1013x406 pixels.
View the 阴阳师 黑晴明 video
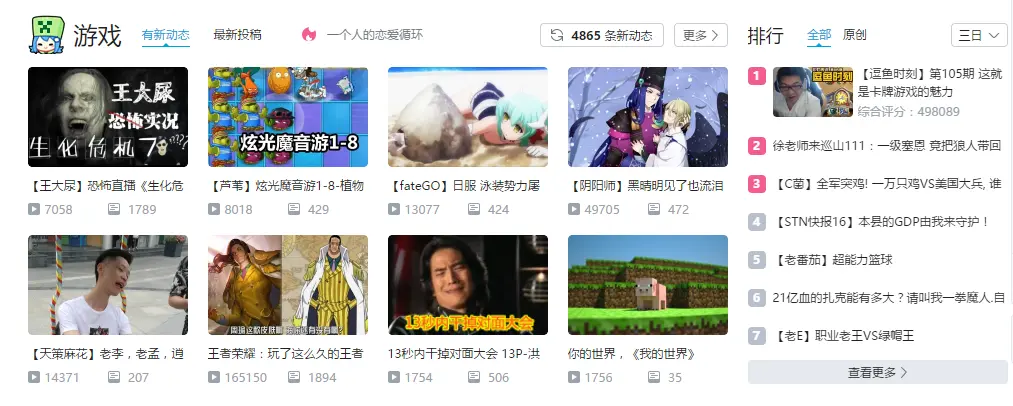648,116
